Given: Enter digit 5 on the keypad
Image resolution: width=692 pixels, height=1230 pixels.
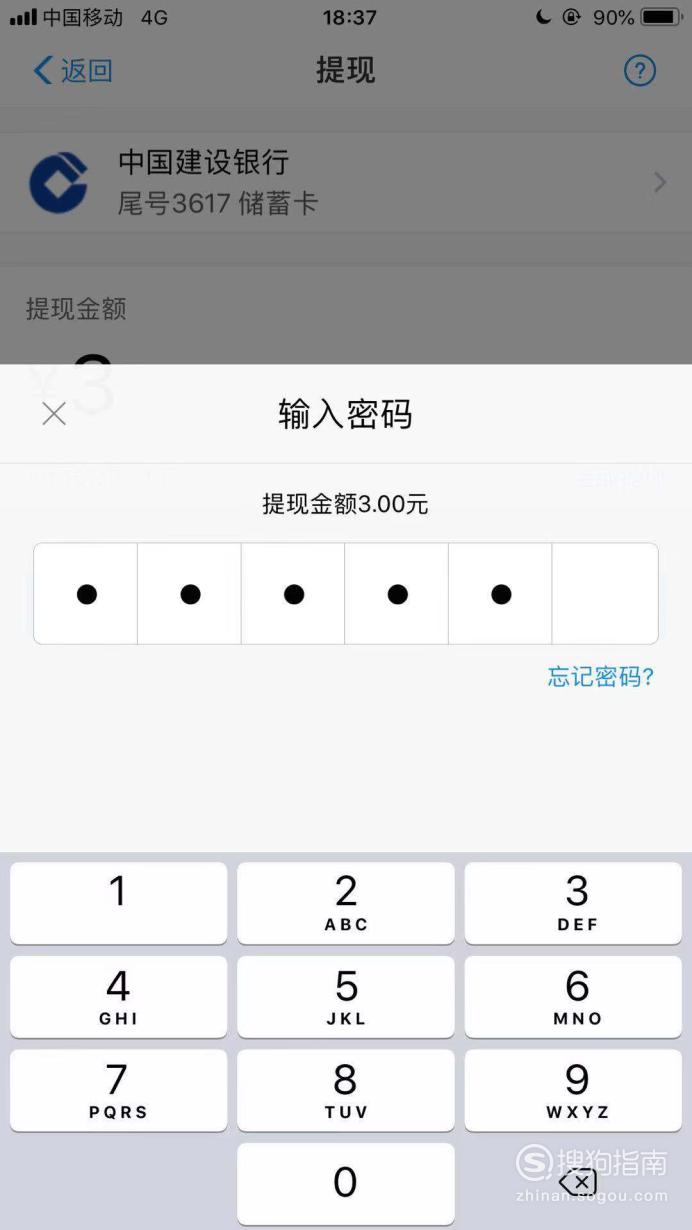Looking at the screenshot, I should 346,997.
